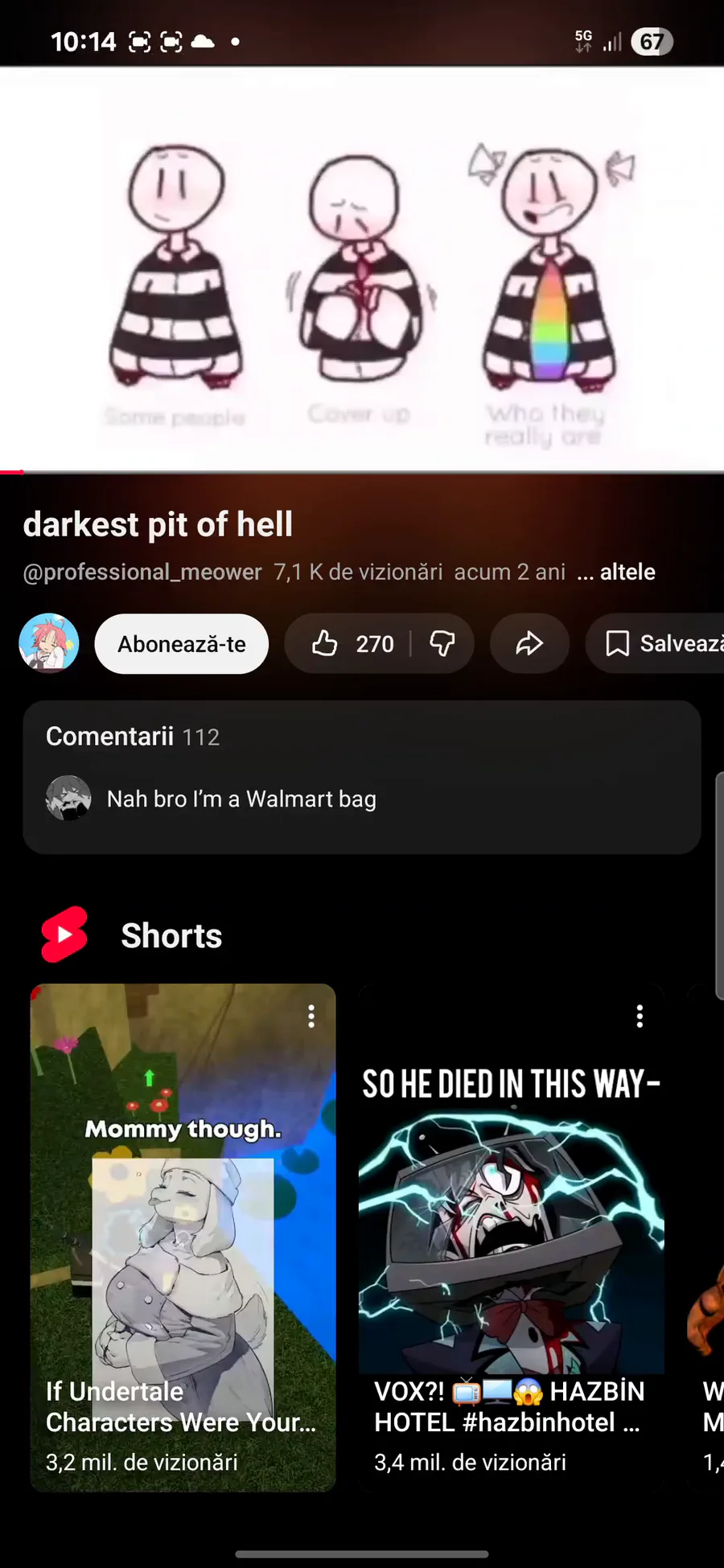This screenshot has width=724, height=1568.
Task: Open options for the Undertale short
Action: (311, 1016)
